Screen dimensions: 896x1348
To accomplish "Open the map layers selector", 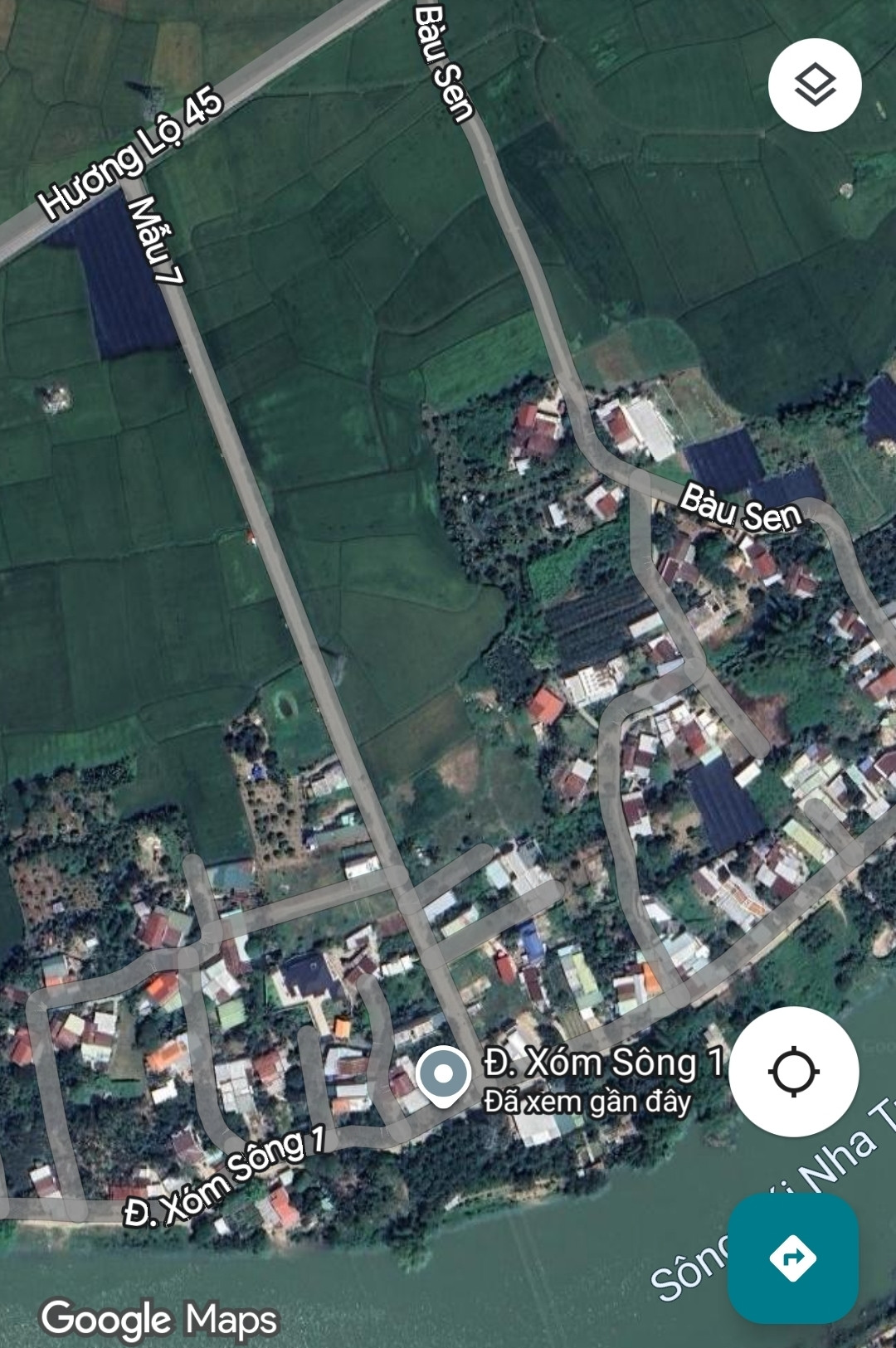I will [815, 85].
